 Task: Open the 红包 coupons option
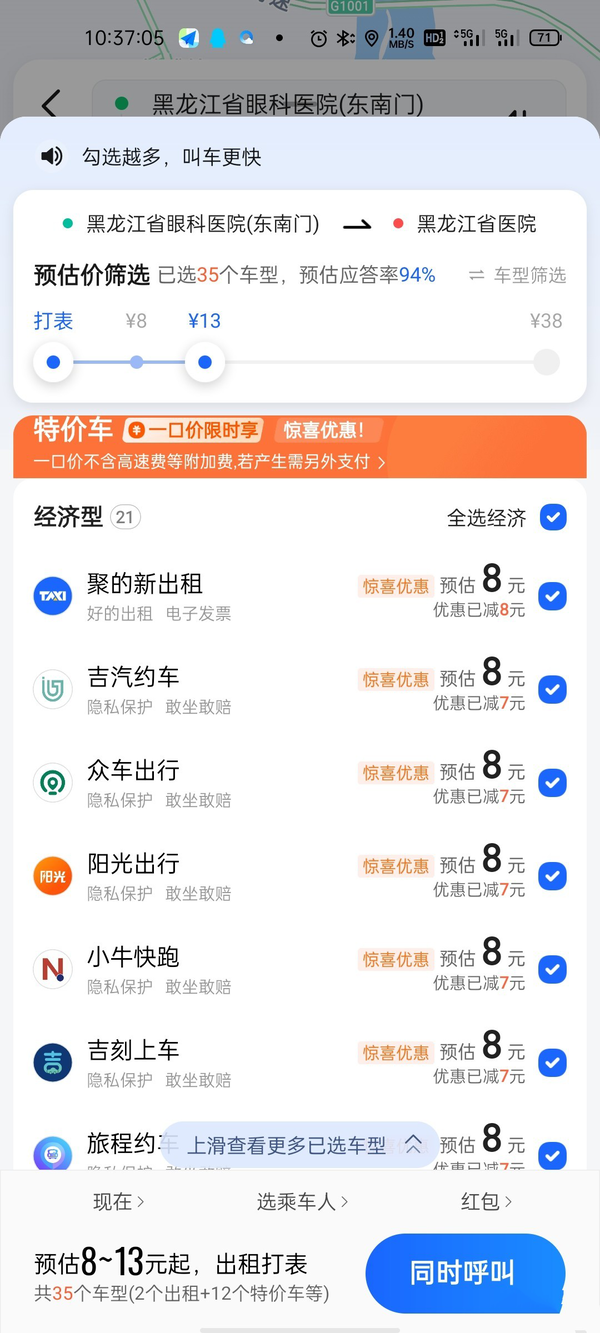tap(486, 1202)
